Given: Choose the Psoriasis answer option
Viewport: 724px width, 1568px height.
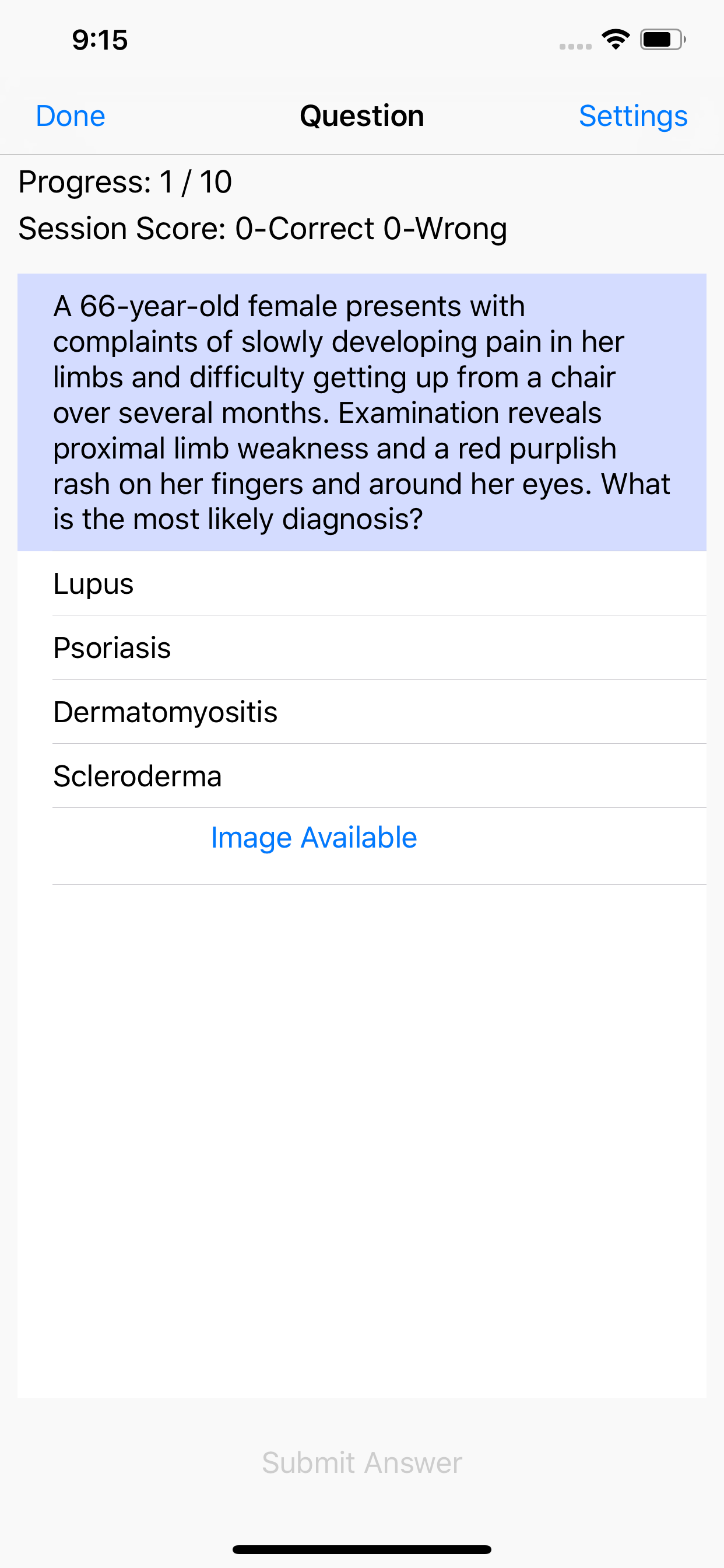Looking at the screenshot, I should (362, 647).
